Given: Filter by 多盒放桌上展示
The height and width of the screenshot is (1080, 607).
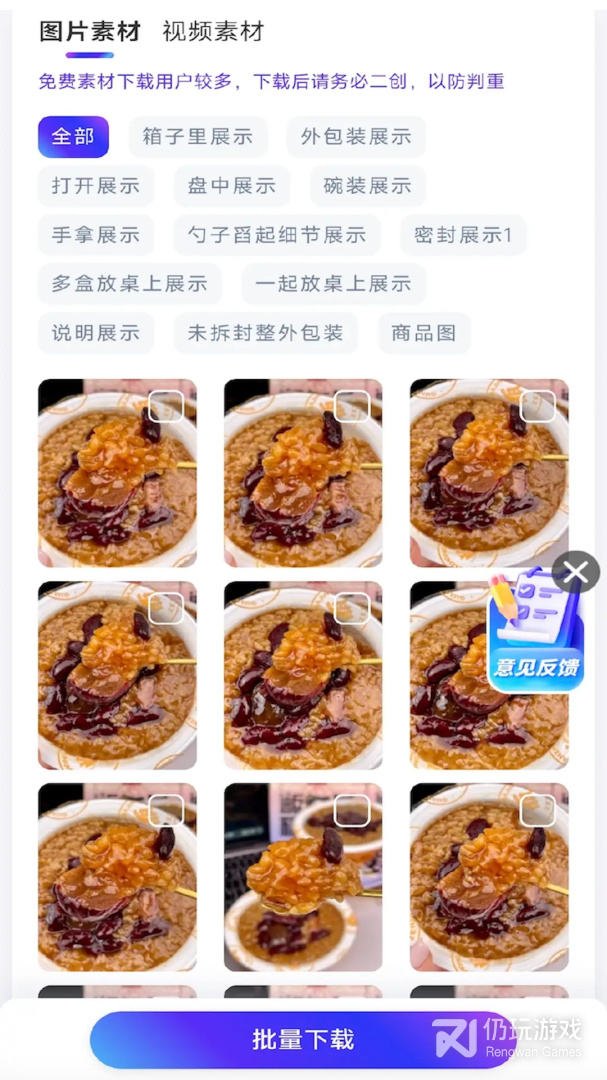Looking at the screenshot, I should click(x=130, y=284).
